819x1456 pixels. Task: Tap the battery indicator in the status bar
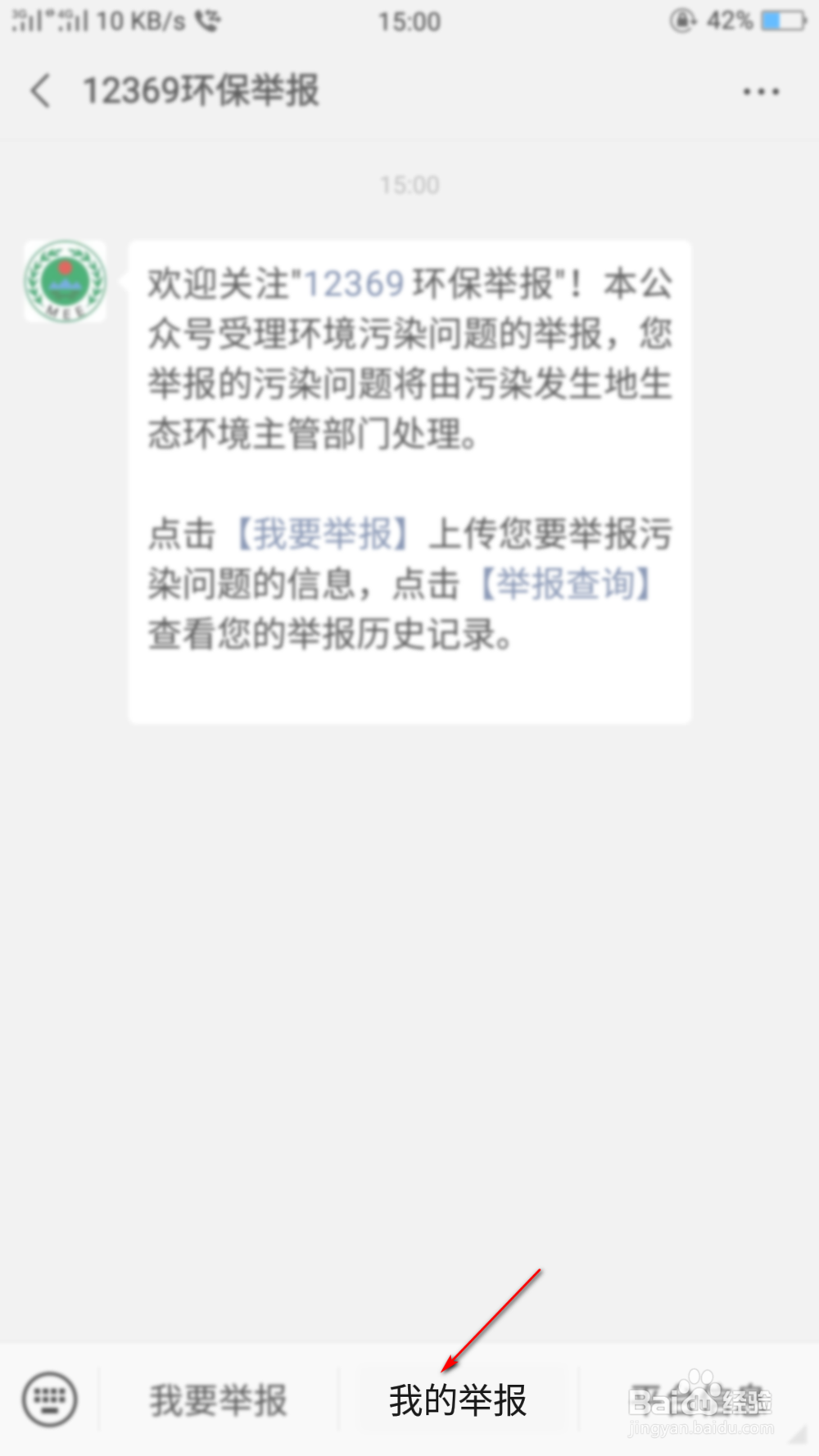pos(782,20)
